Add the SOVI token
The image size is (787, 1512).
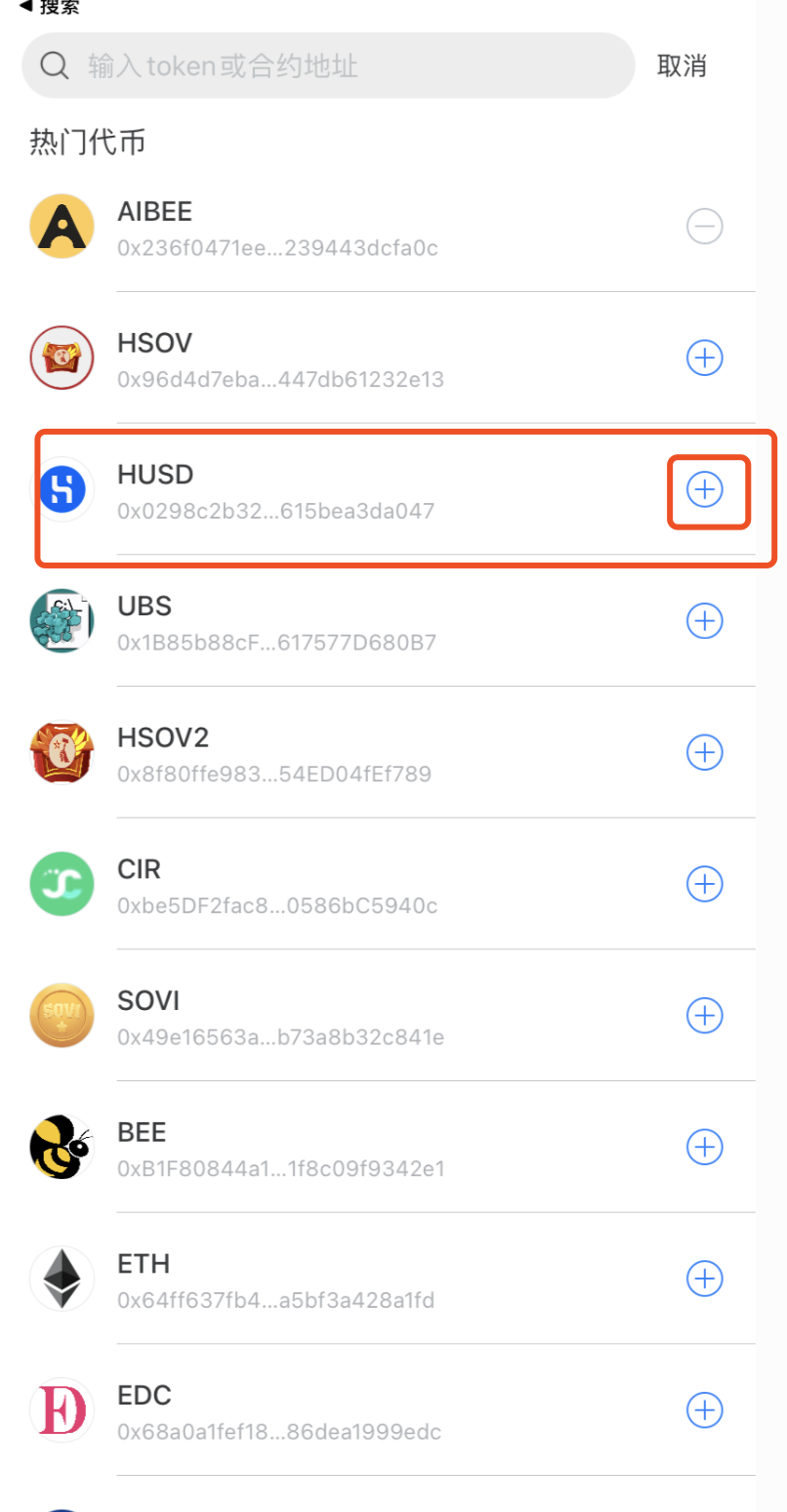[x=704, y=1016]
